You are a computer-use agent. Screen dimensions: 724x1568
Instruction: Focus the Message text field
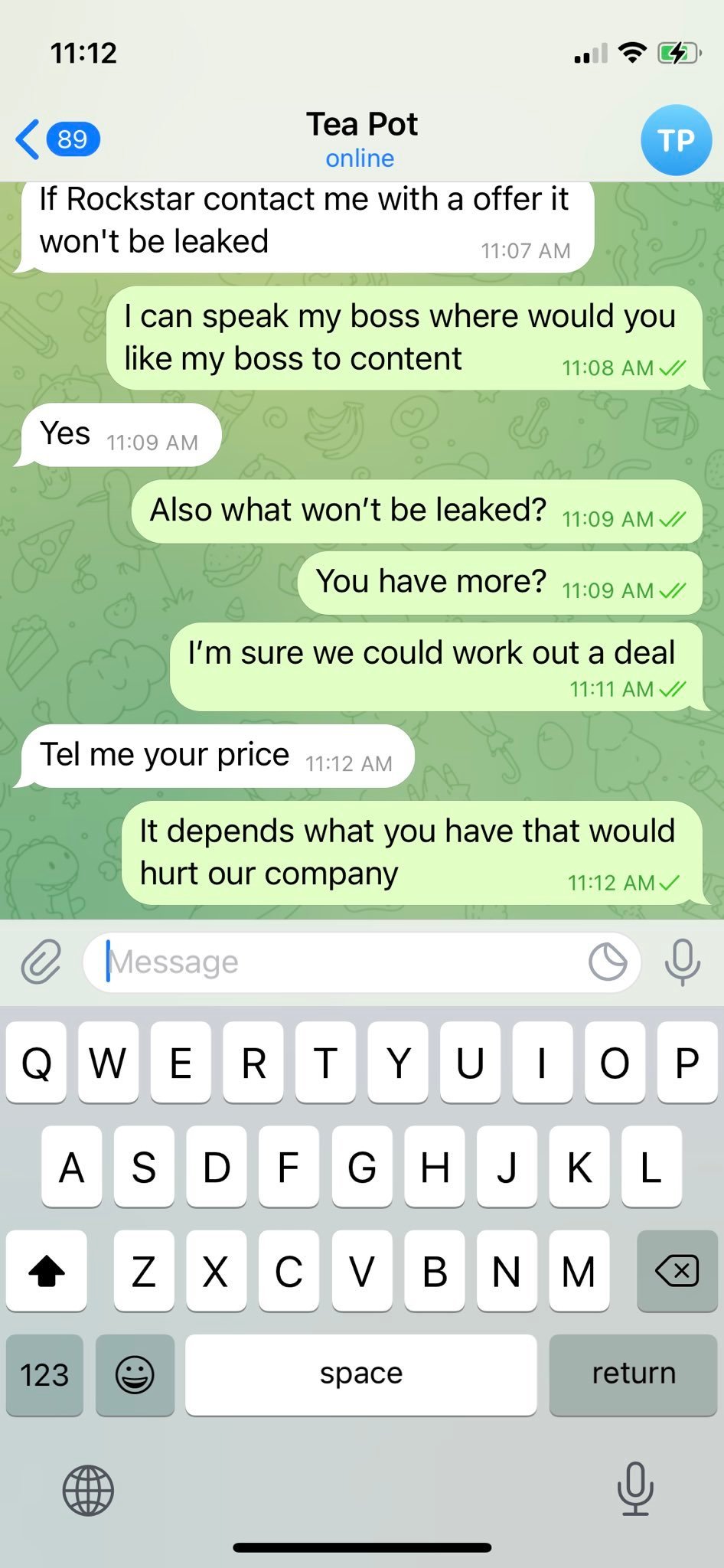pos(337,962)
